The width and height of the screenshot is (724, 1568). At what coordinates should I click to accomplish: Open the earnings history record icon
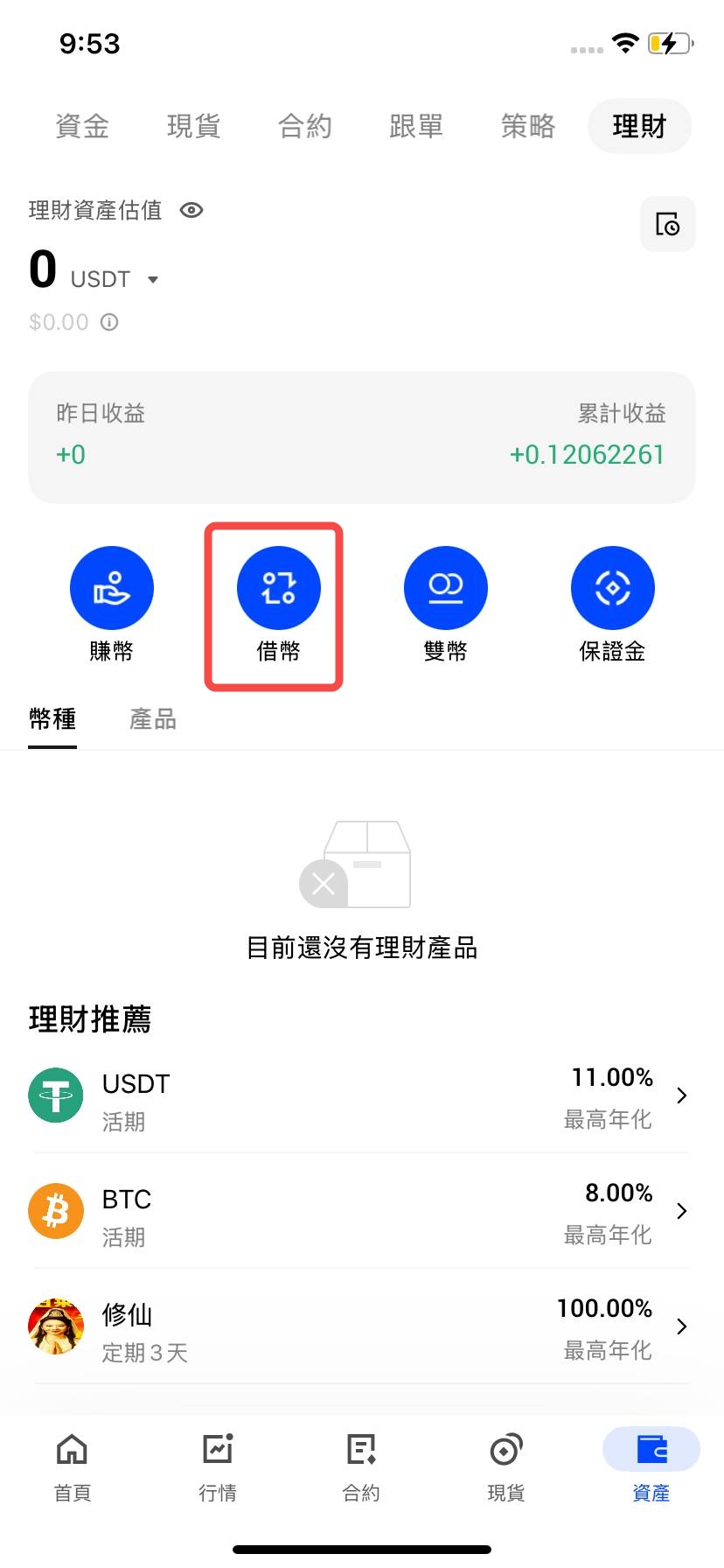click(667, 225)
